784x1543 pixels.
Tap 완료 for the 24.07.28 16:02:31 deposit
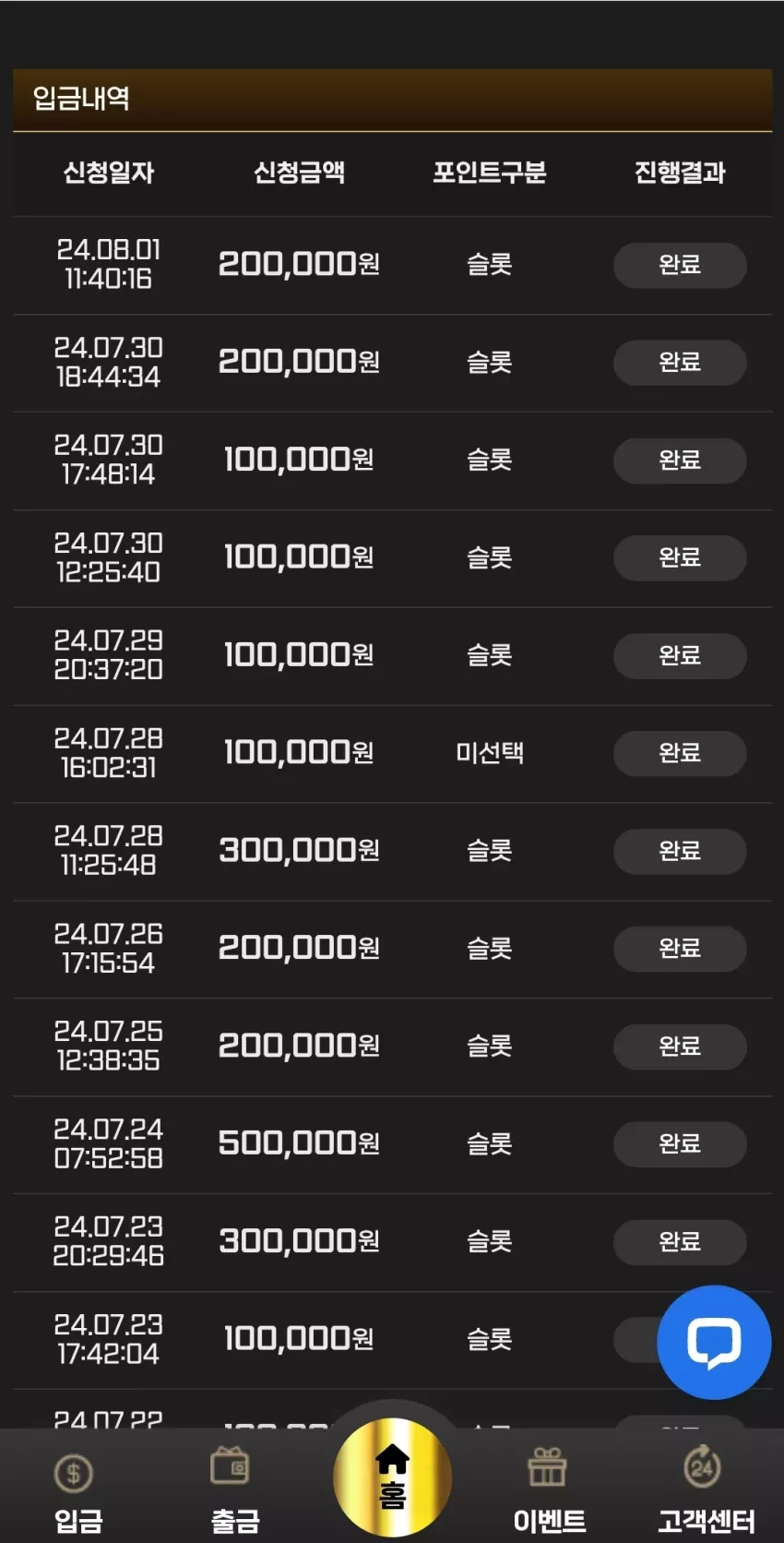coord(680,753)
